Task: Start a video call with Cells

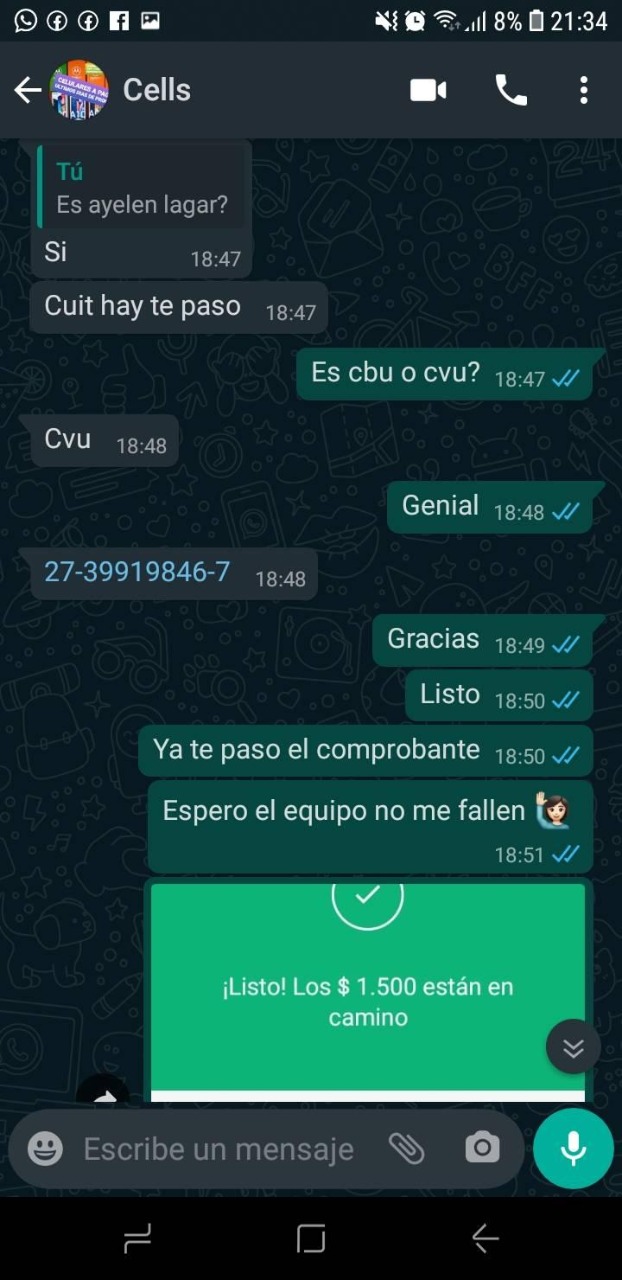Action: (x=428, y=90)
